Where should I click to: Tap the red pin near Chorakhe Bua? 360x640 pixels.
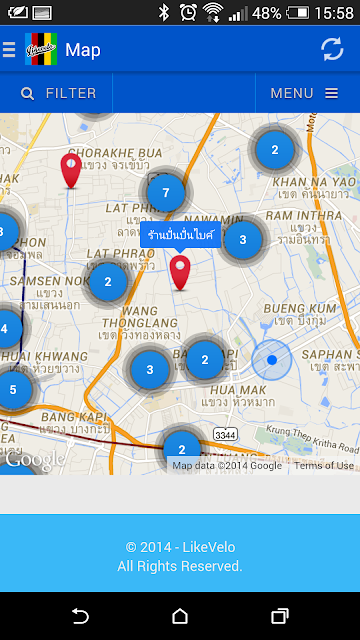click(x=71, y=171)
